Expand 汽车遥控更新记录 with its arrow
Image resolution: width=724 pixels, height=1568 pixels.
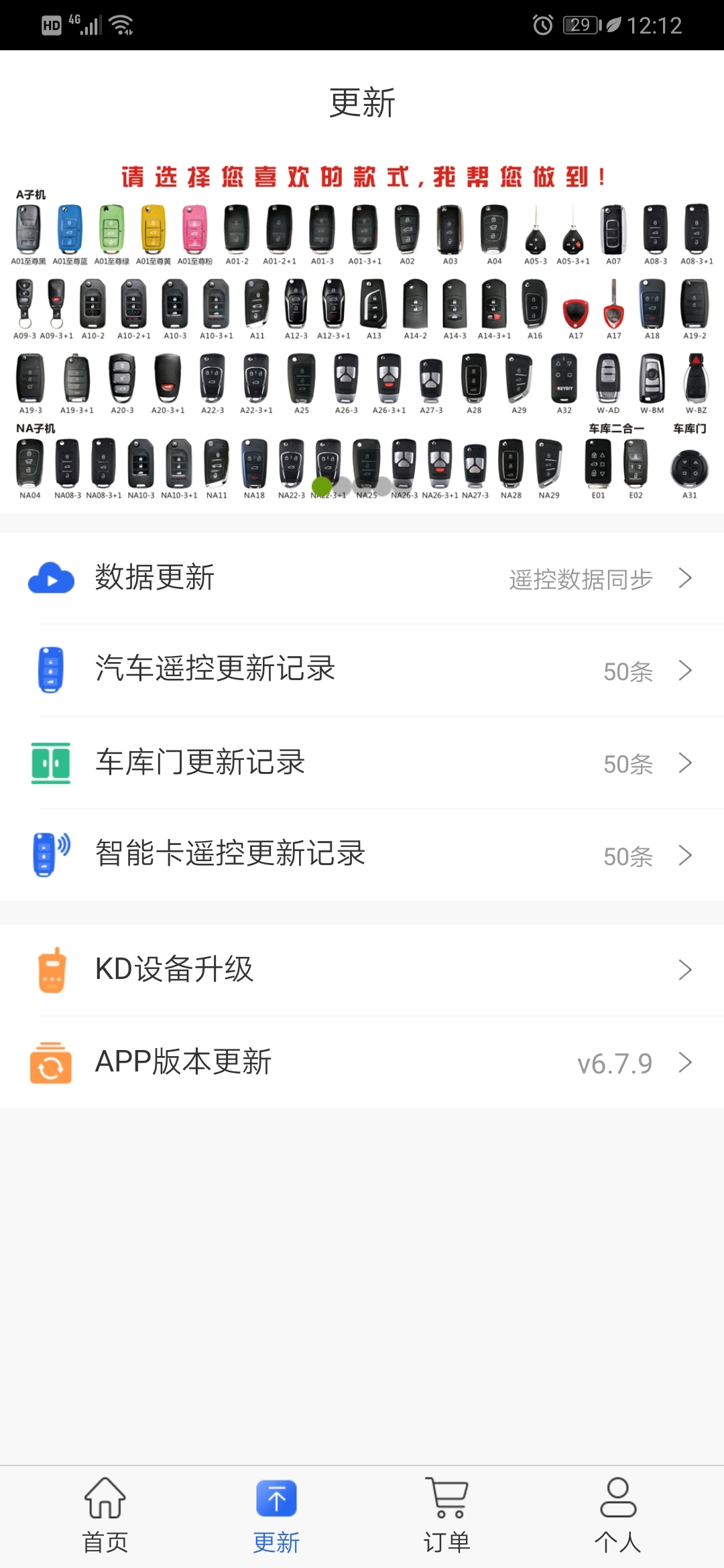click(685, 670)
